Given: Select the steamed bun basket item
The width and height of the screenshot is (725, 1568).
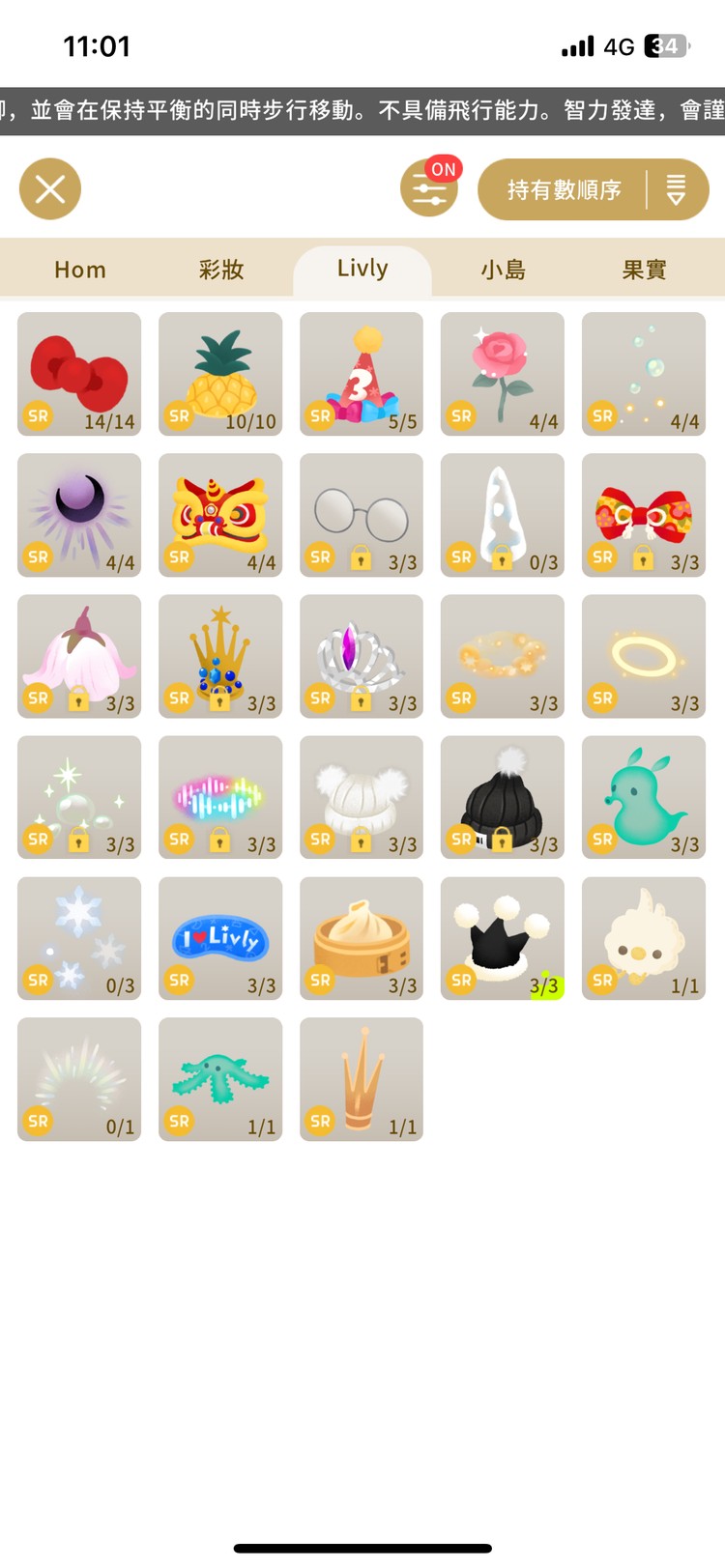Looking at the screenshot, I should (362, 938).
